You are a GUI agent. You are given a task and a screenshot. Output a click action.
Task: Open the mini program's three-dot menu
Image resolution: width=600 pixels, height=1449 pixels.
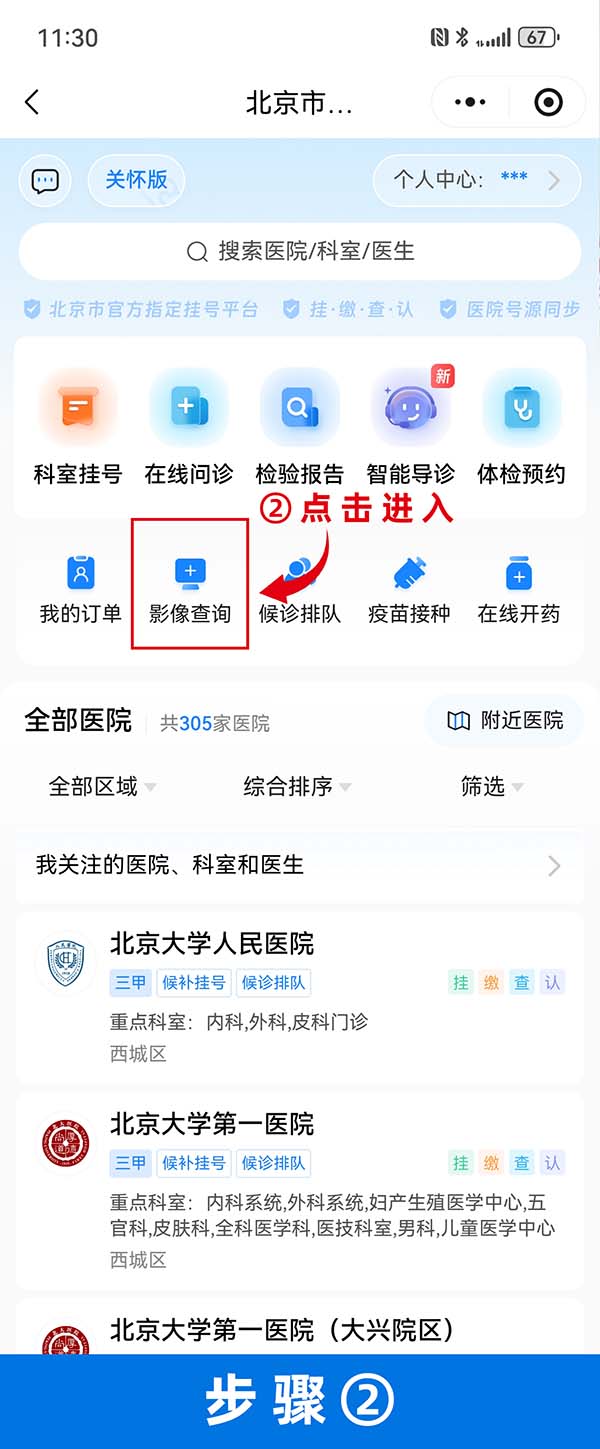tap(470, 102)
